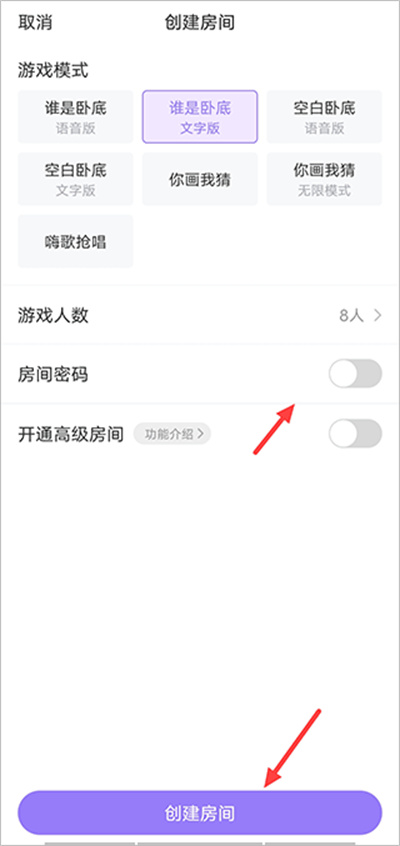
Task: Choose the plain 你画我猜 mode
Action: [200, 179]
